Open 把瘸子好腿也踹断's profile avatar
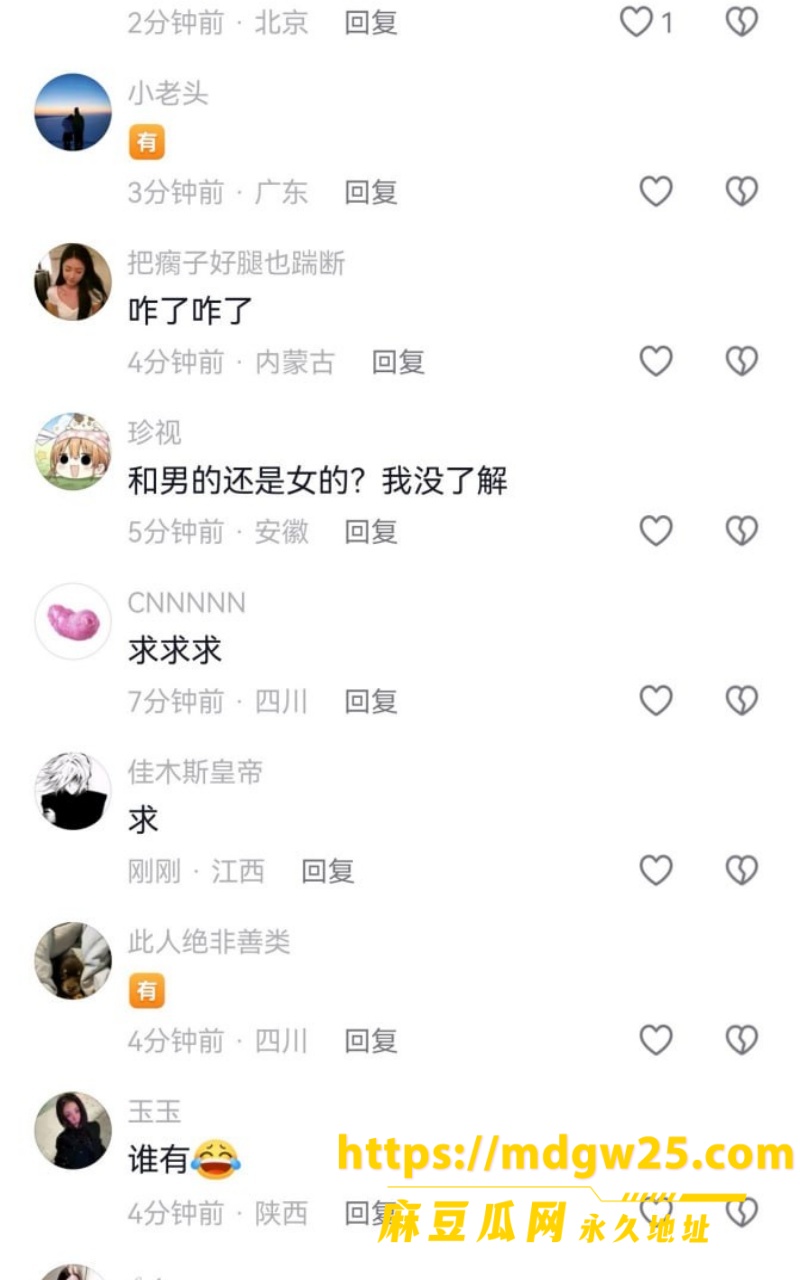The height and width of the screenshot is (1280, 800). point(73,281)
